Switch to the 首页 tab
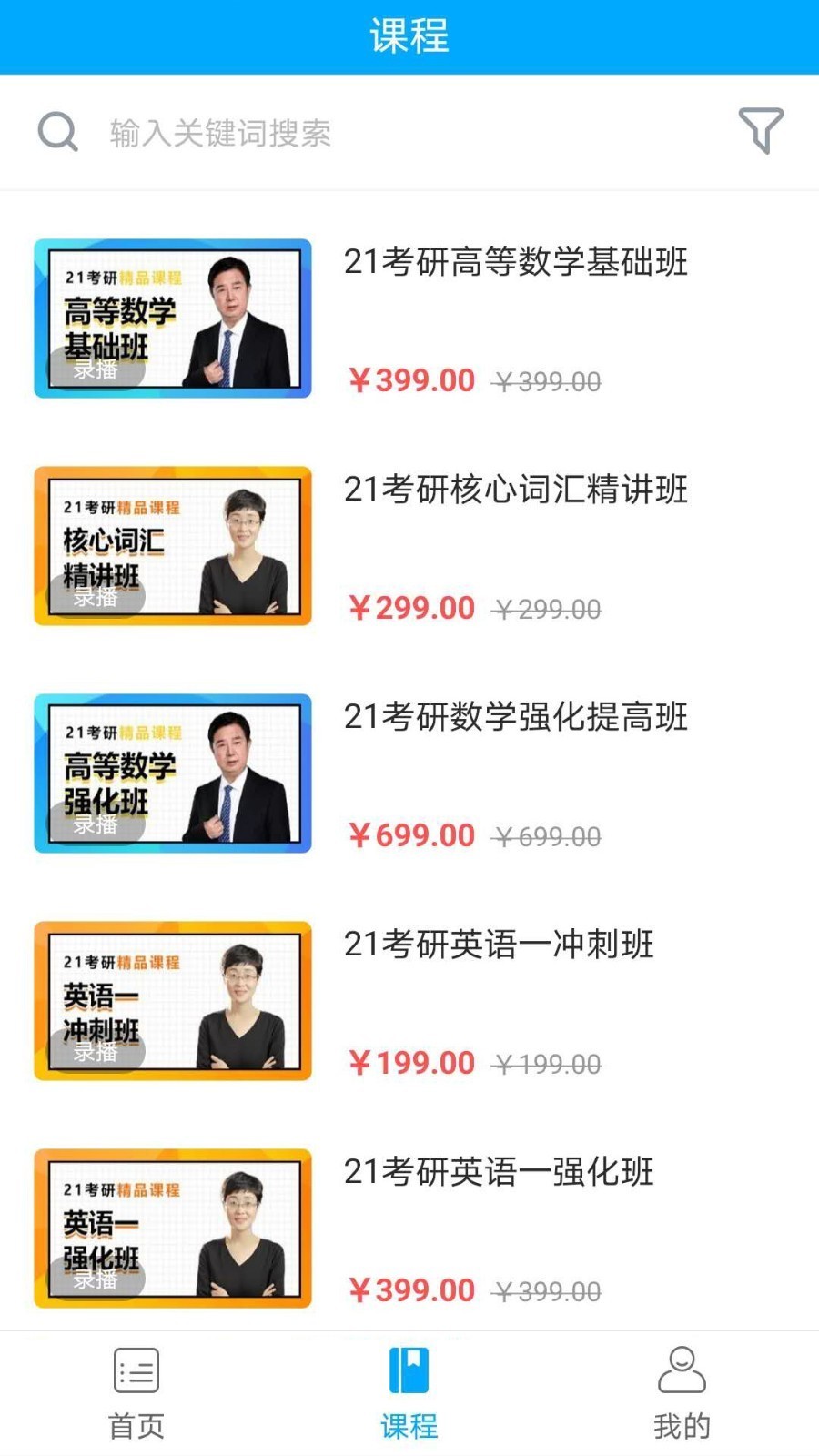The height and width of the screenshot is (1456, 819). coord(136,1392)
